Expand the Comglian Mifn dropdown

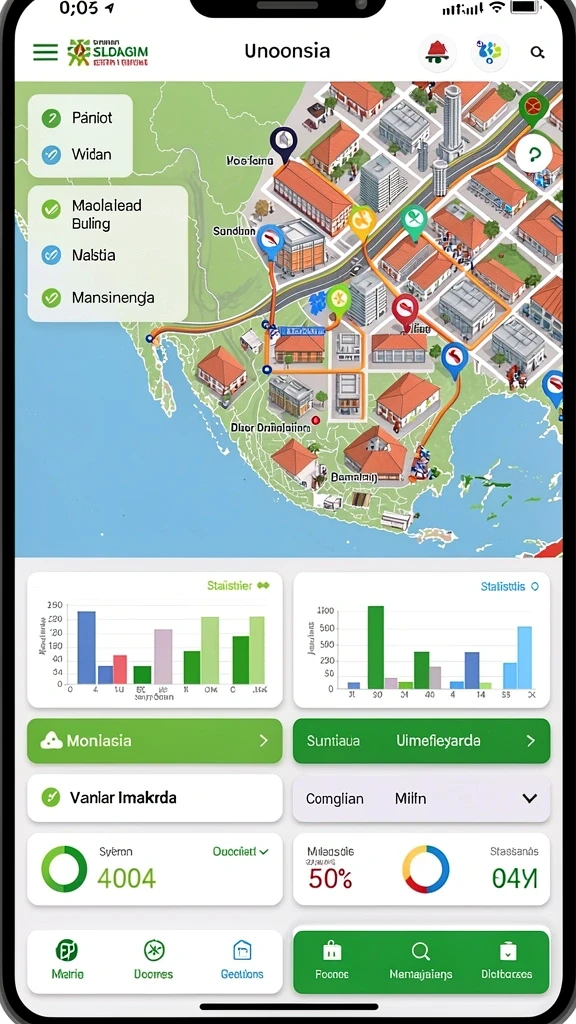point(421,798)
